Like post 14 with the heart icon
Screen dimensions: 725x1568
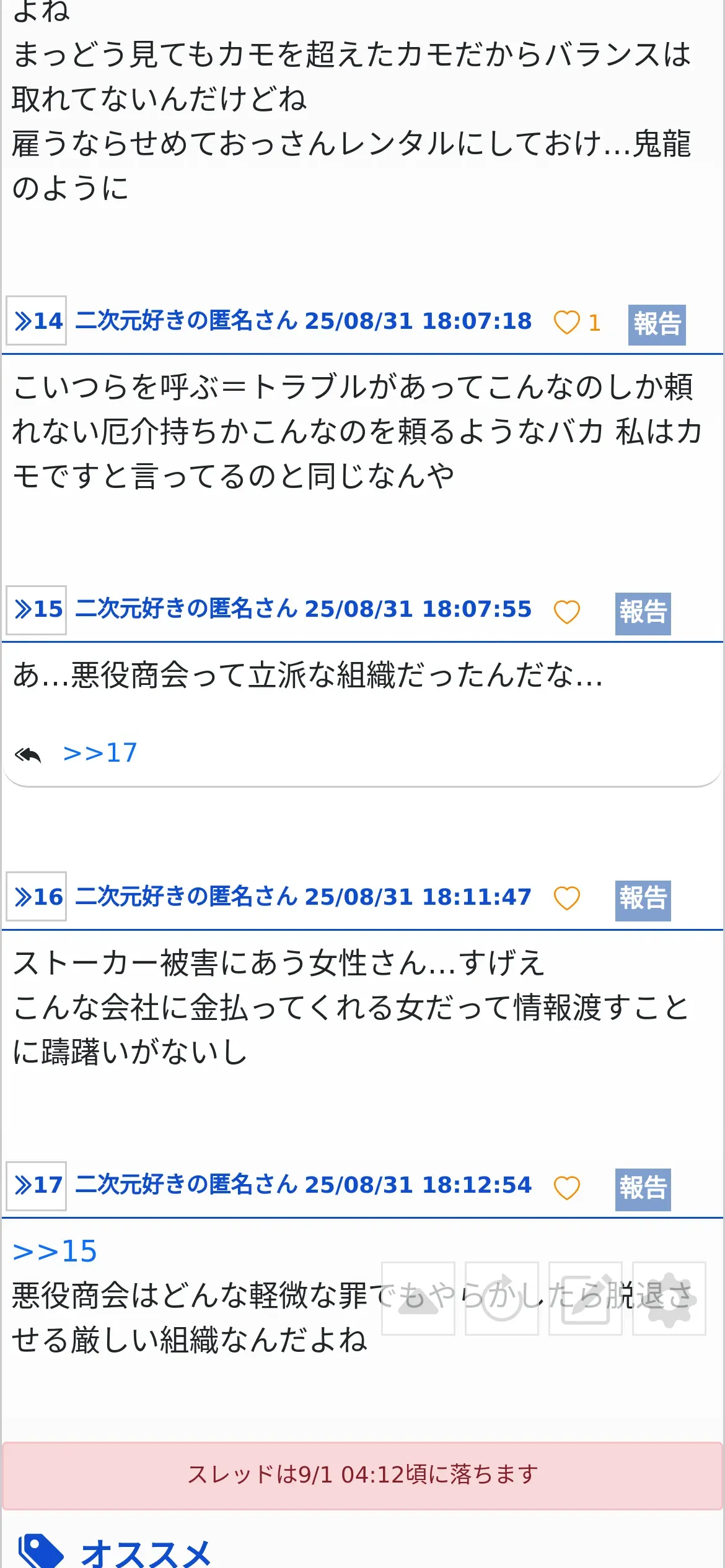(566, 323)
